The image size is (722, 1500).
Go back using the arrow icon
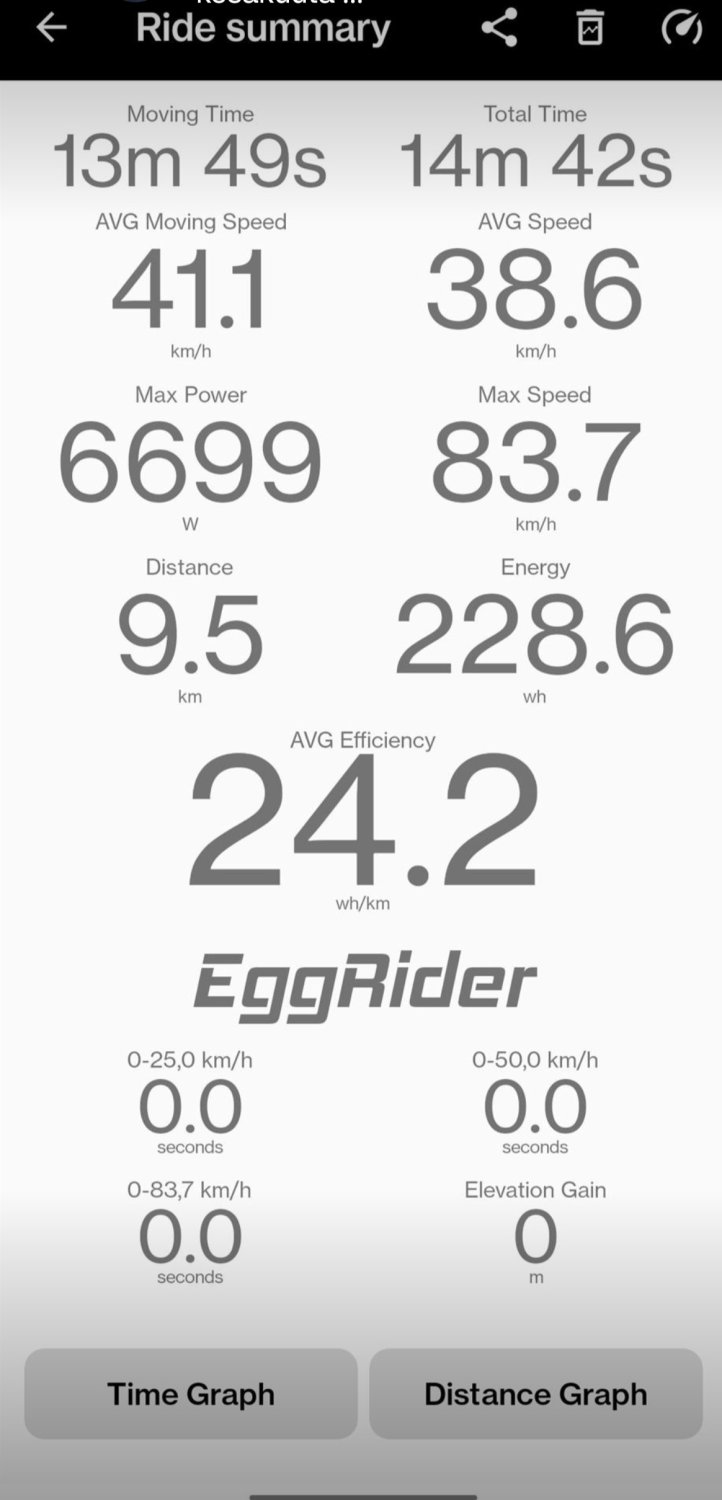pos(51,28)
